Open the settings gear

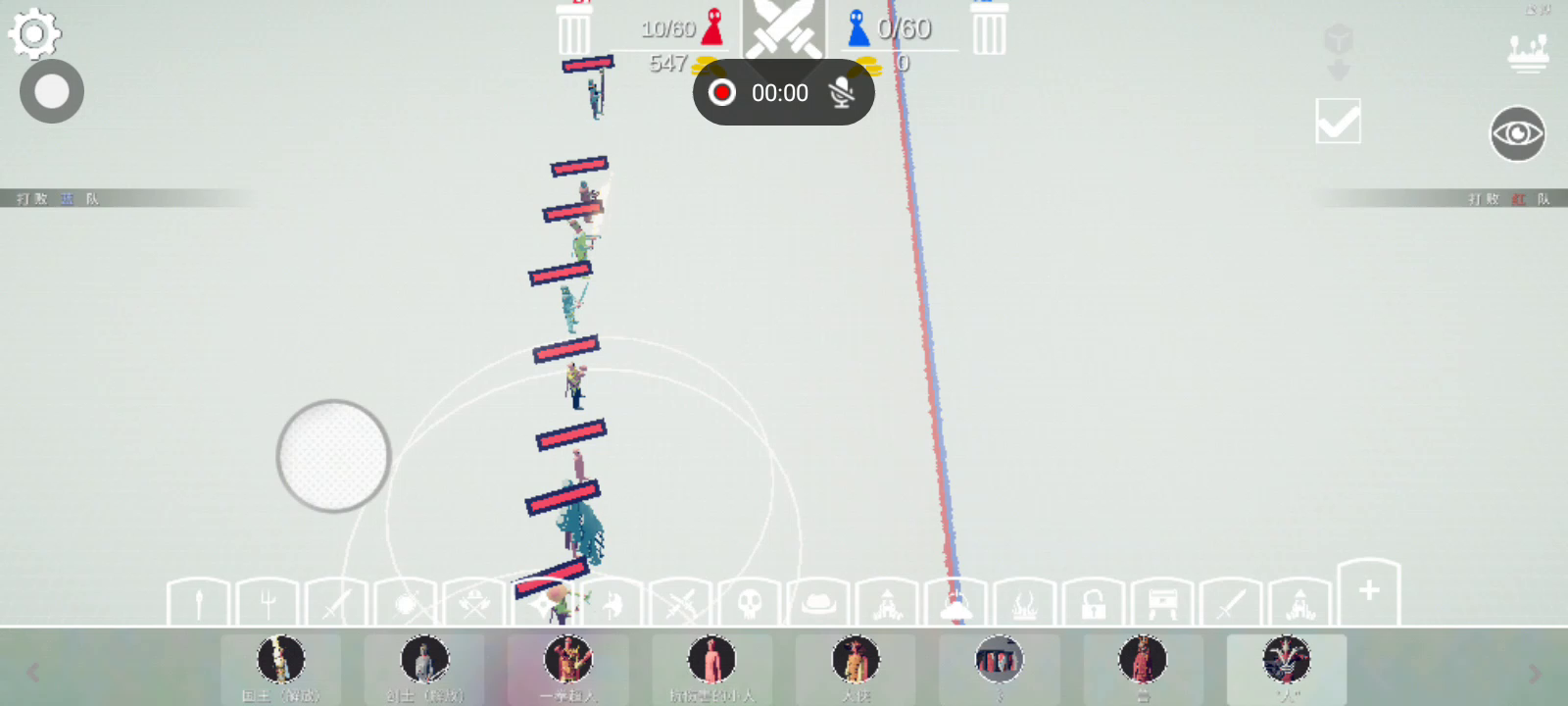[34, 33]
